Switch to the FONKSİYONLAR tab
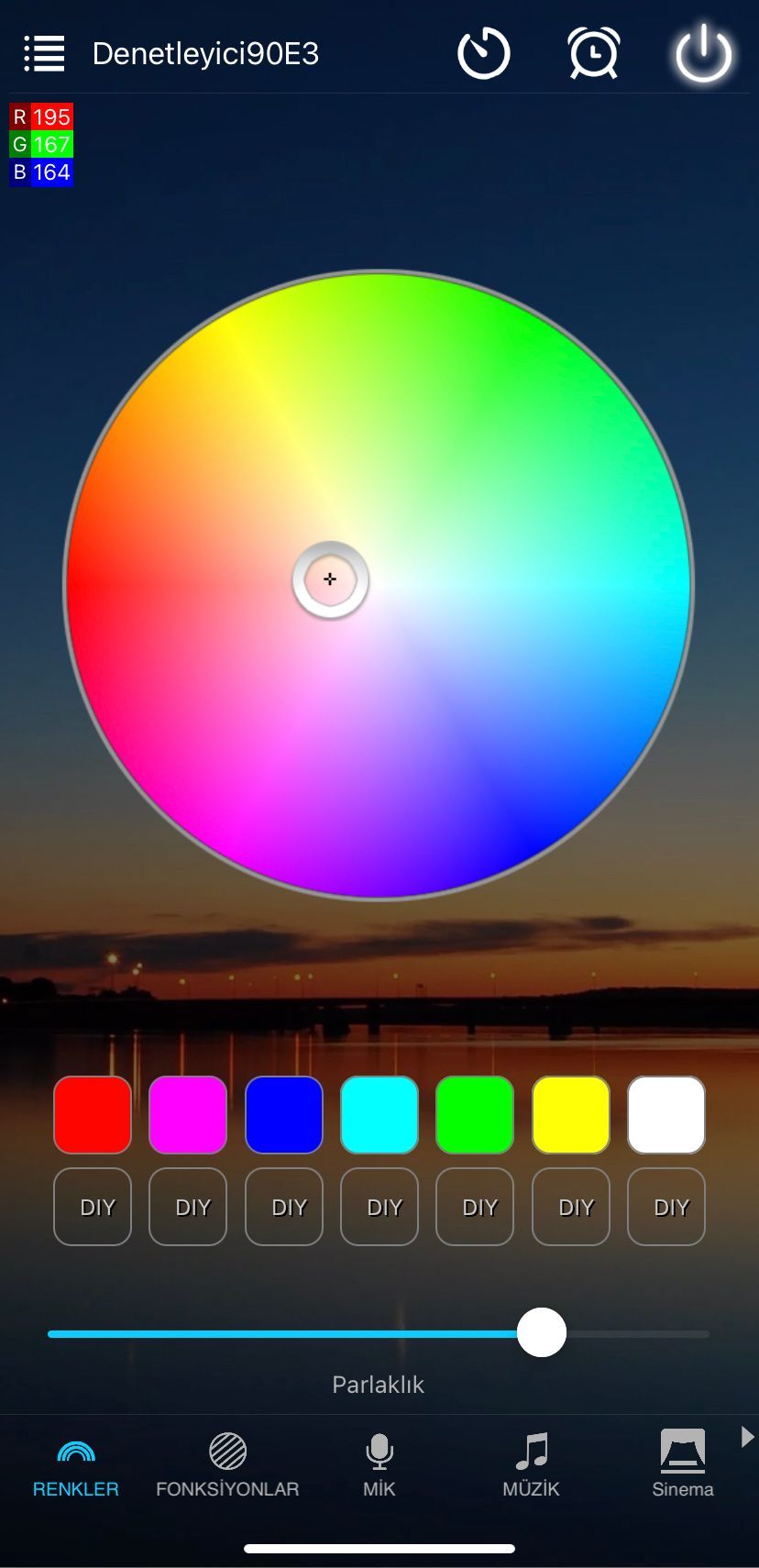759x1568 pixels. 227,1465
